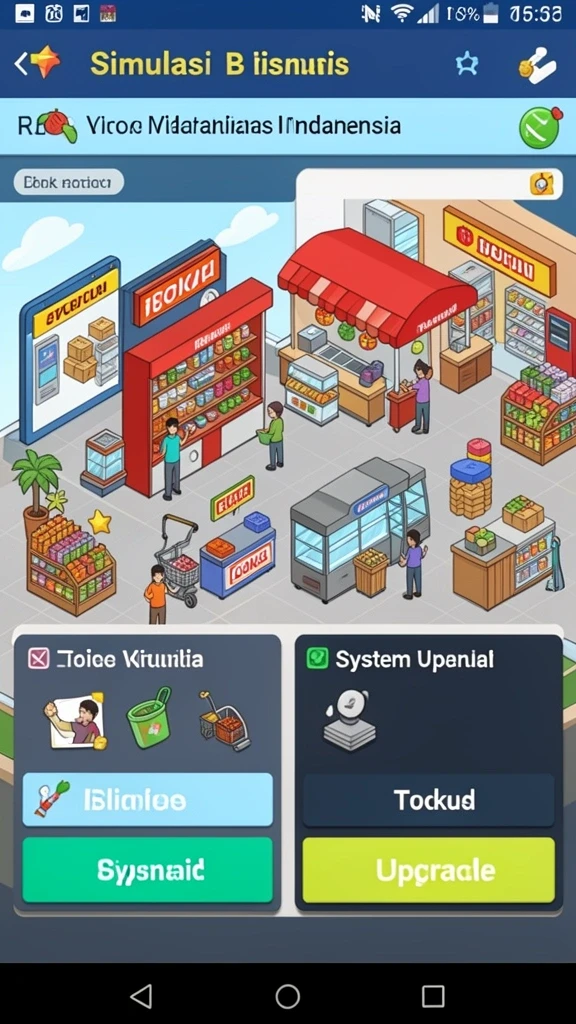
Task: Open the 'Tockud' dark button
Action: (x=428, y=800)
